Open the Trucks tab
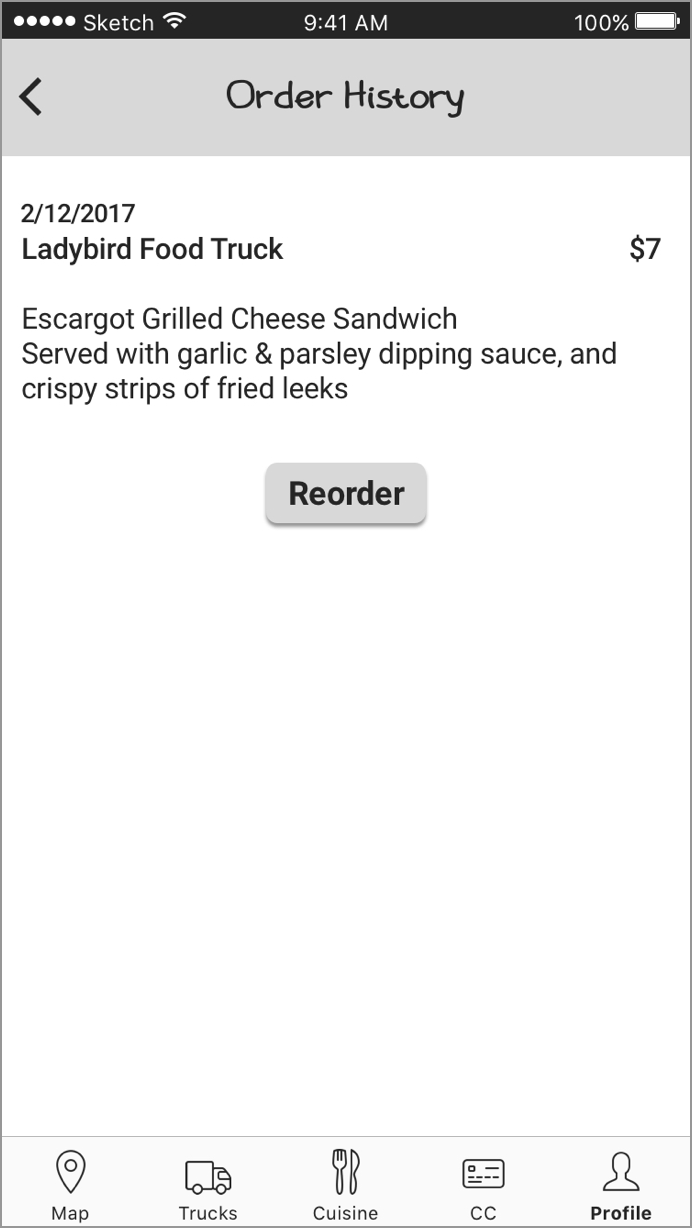 (x=208, y=1185)
